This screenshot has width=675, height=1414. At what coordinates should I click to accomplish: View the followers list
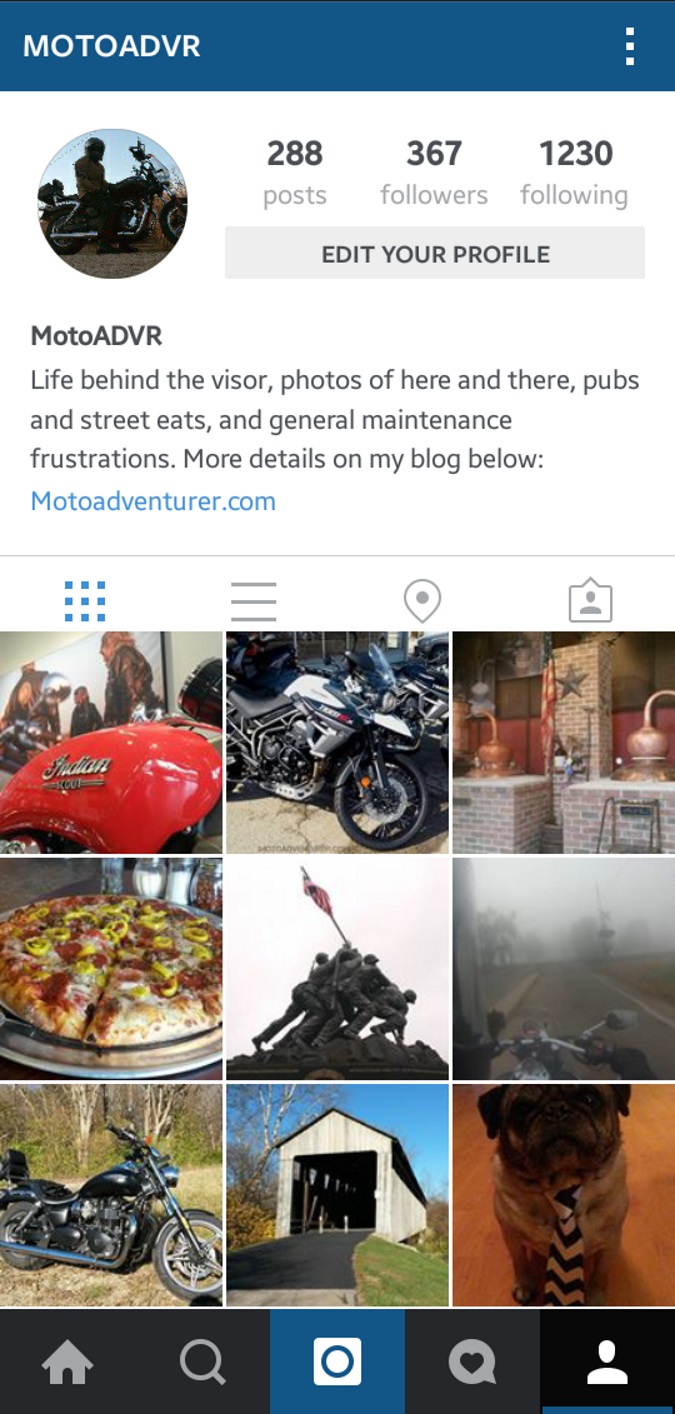434,172
